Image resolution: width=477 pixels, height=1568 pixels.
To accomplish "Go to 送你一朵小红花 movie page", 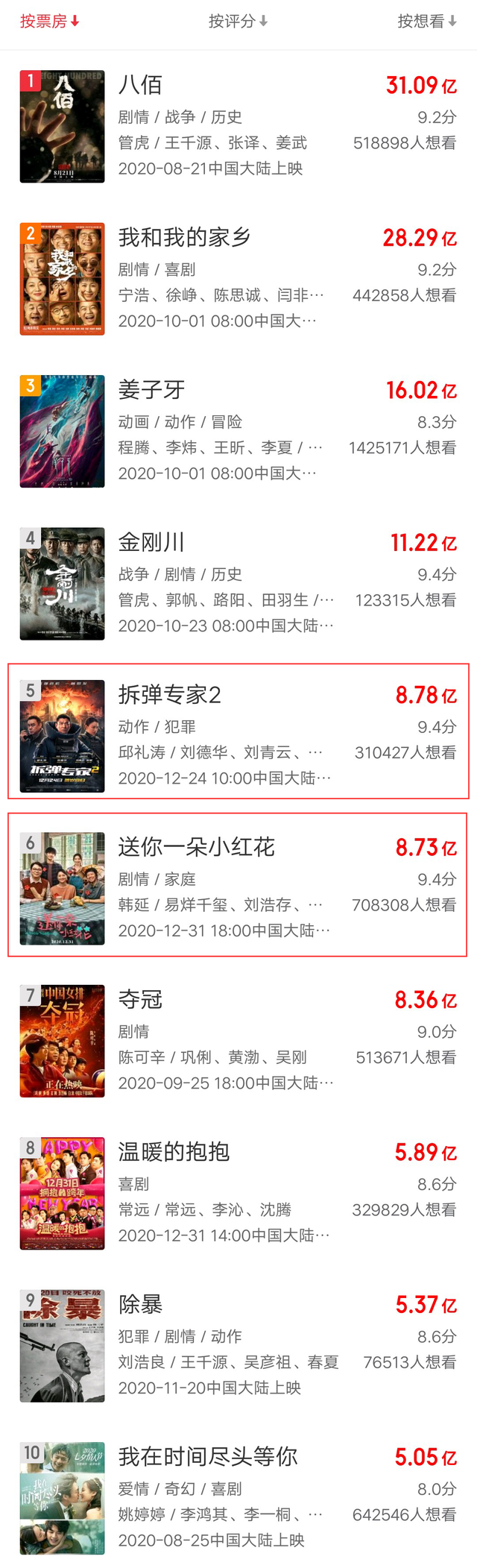I will click(x=196, y=847).
